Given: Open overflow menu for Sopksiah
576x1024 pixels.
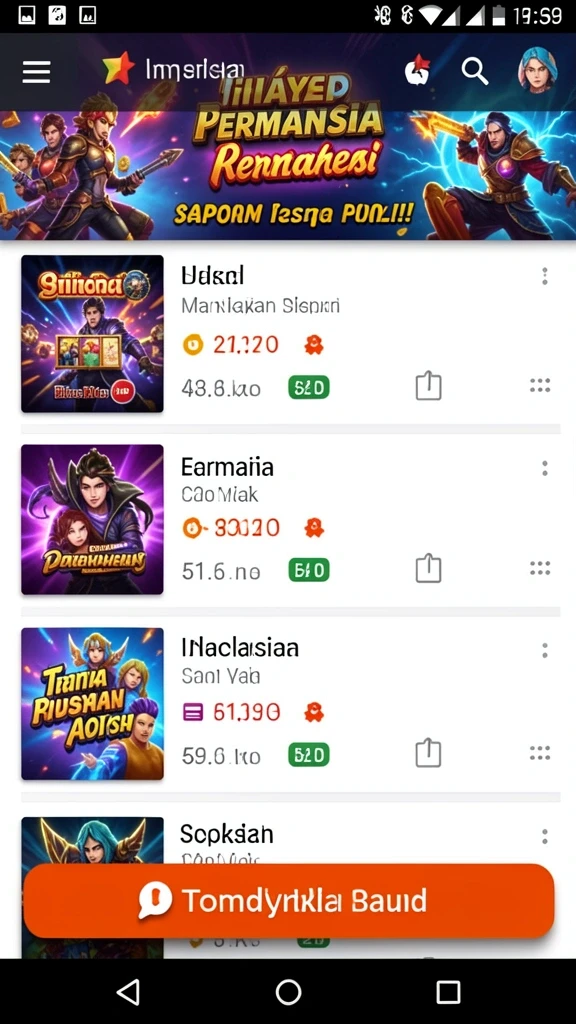Looking at the screenshot, I should point(545,837).
